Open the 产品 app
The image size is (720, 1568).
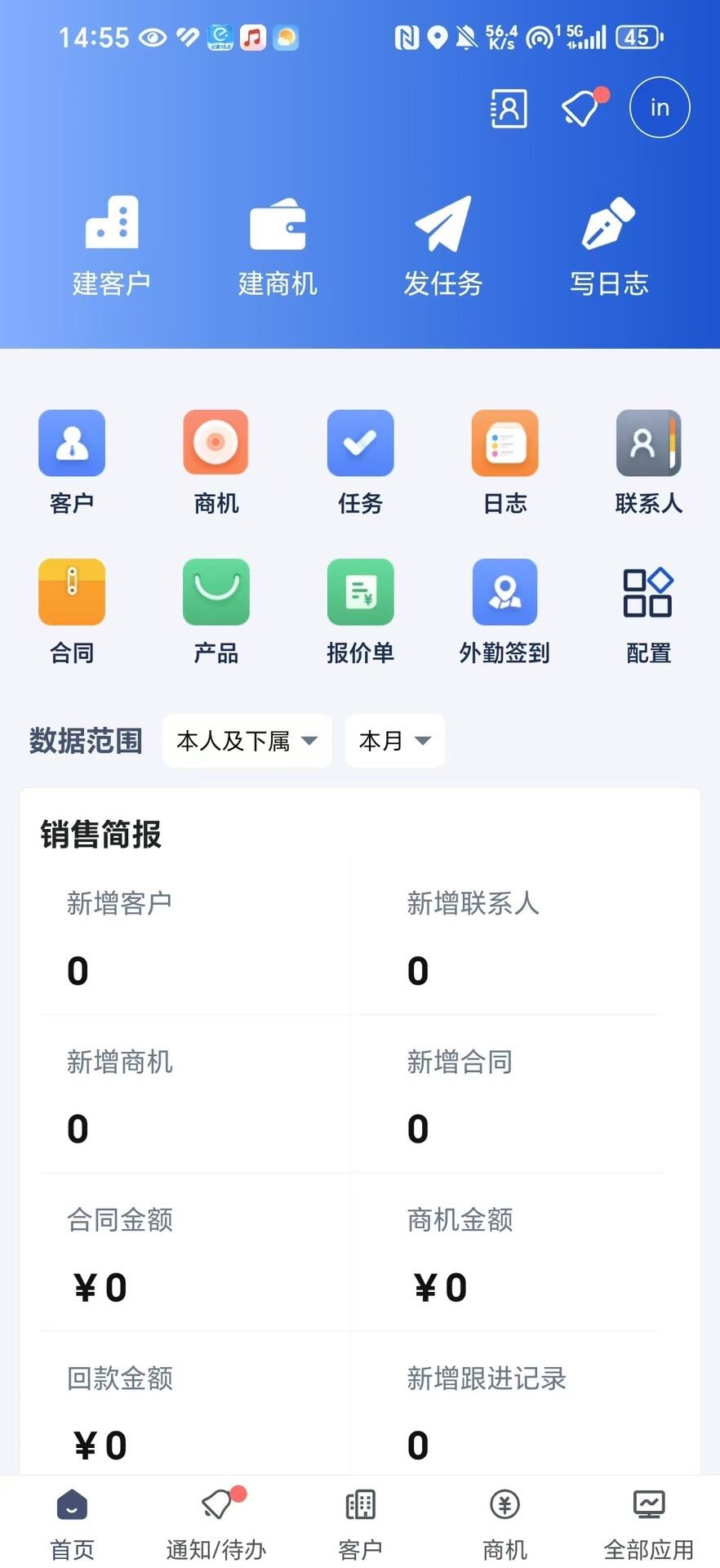pos(216,611)
